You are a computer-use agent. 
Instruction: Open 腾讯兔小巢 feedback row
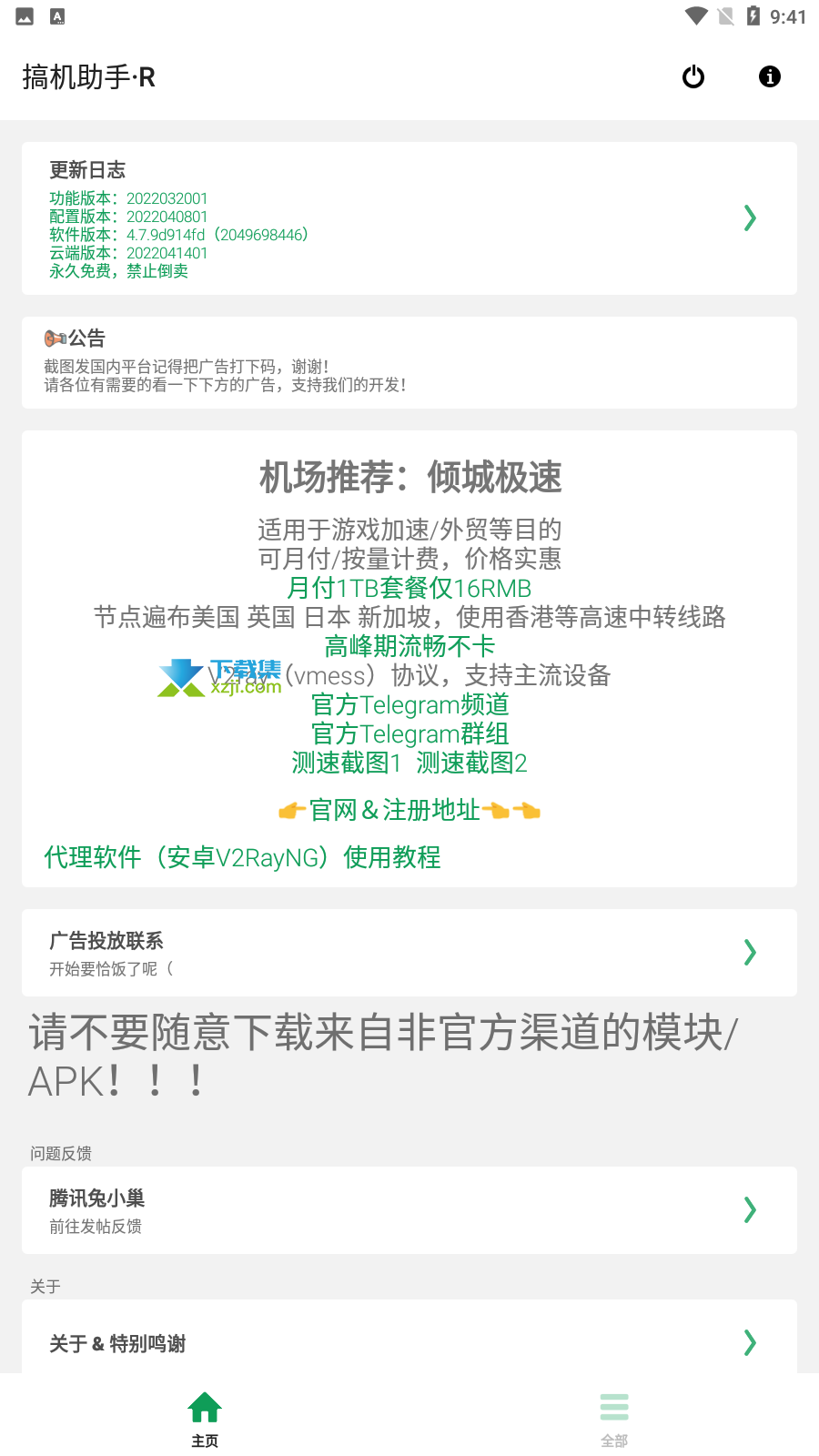click(409, 1210)
